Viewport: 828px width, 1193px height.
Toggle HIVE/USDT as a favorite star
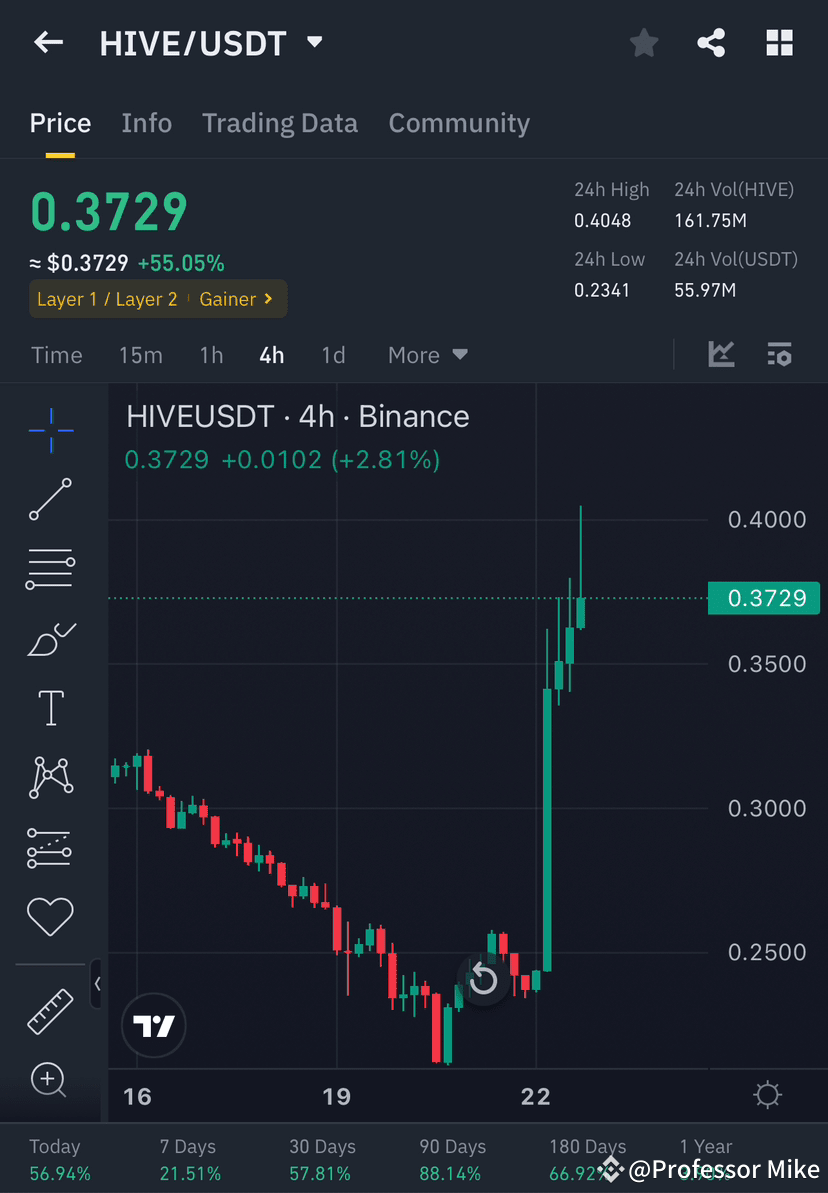tap(643, 42)
